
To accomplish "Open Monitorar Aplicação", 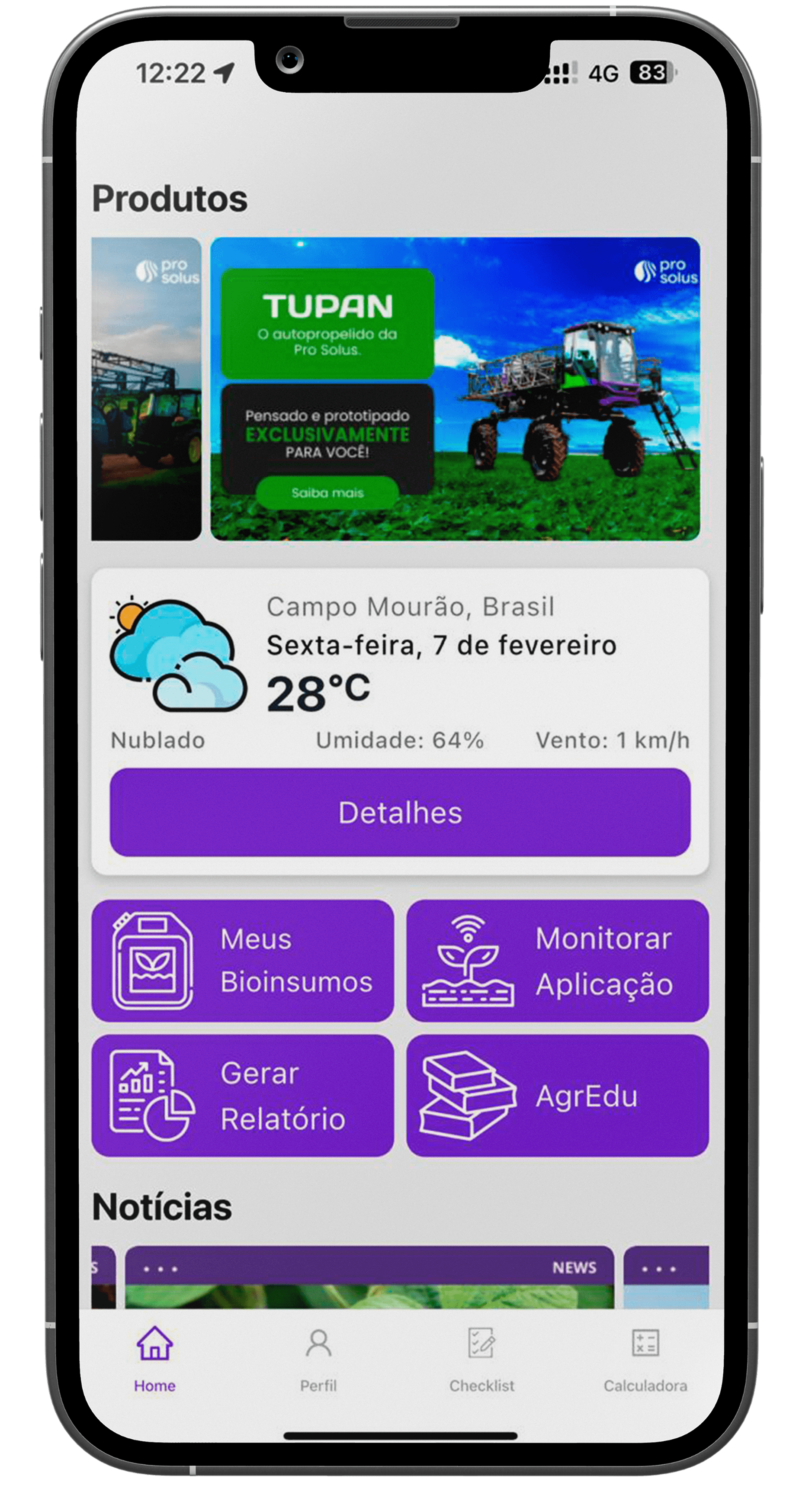I will pos(557,961).
